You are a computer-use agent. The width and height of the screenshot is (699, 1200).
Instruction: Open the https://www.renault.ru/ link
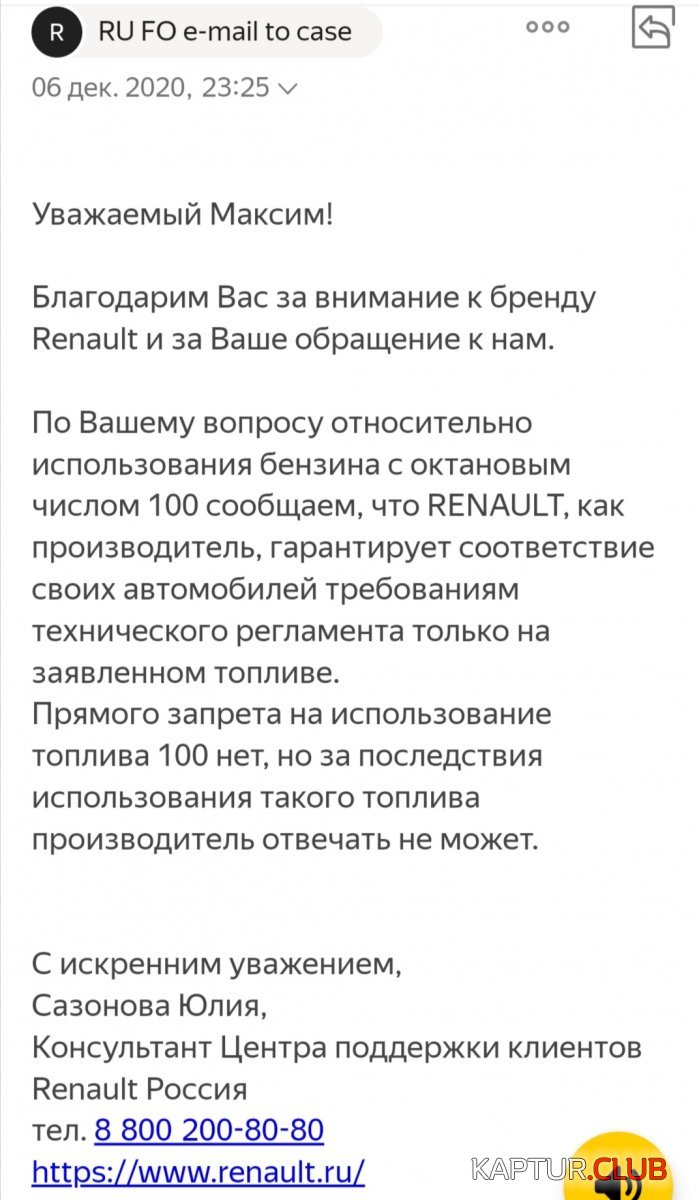[198, 1170]
